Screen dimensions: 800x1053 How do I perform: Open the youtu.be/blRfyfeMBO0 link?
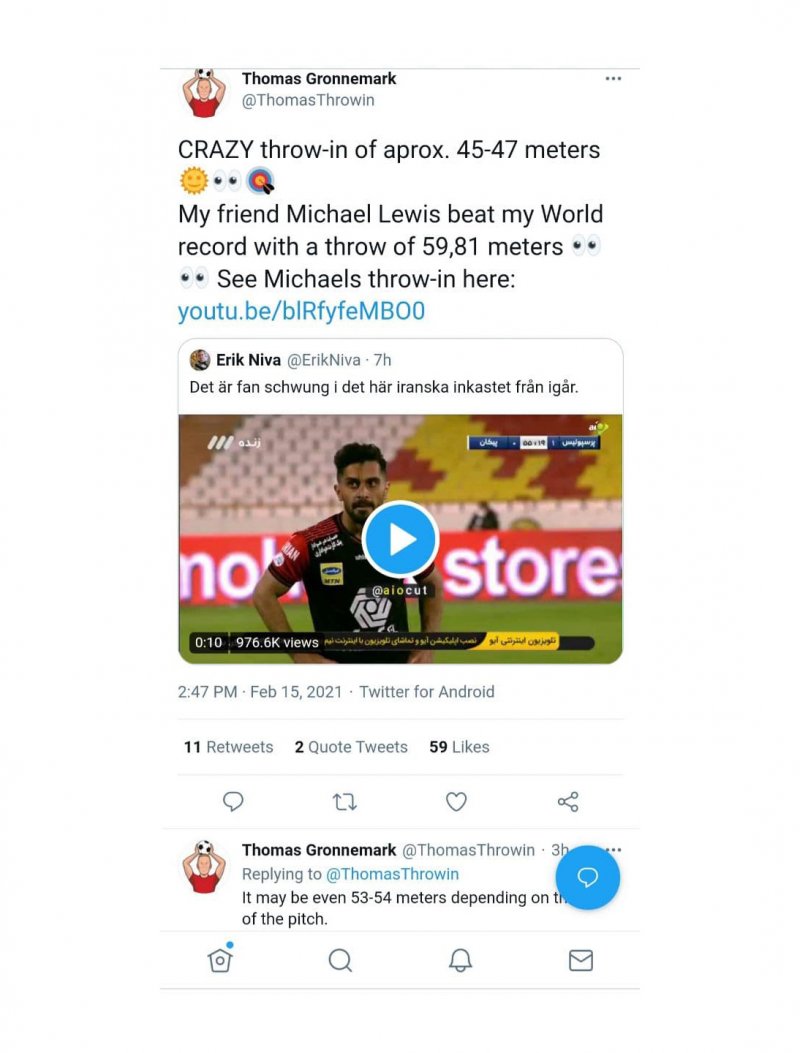[x=301, y=311]
